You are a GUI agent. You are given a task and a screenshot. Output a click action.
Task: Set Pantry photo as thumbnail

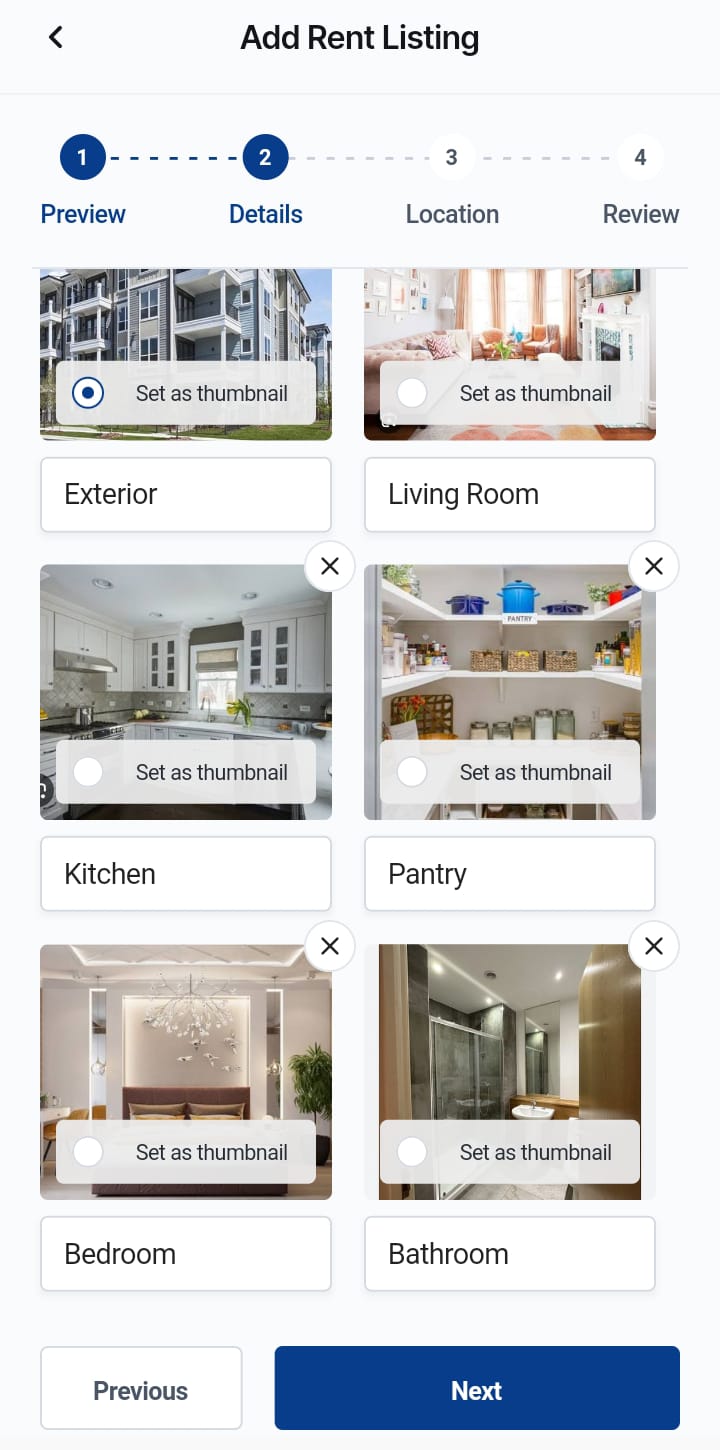(412, 772)
